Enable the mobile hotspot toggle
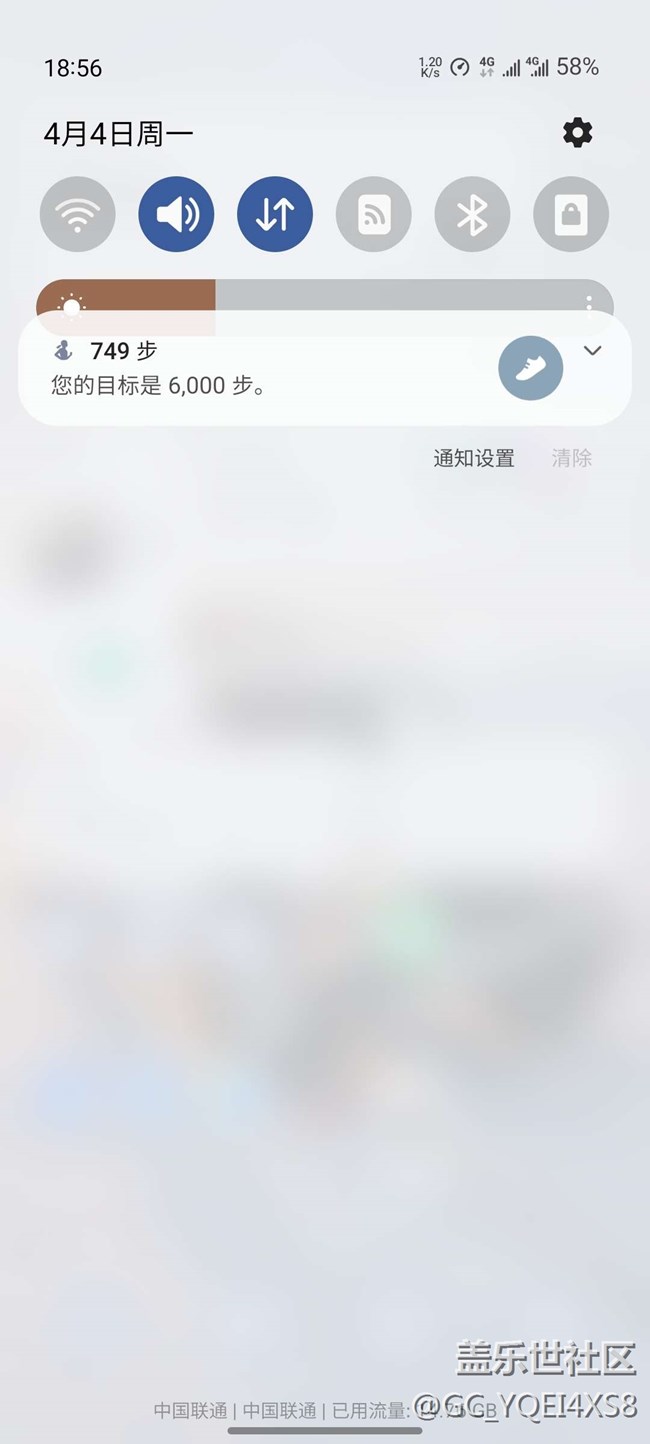The width and height of the screenshot is (650, 1444). pyautogui.click(x=373, y=214)
